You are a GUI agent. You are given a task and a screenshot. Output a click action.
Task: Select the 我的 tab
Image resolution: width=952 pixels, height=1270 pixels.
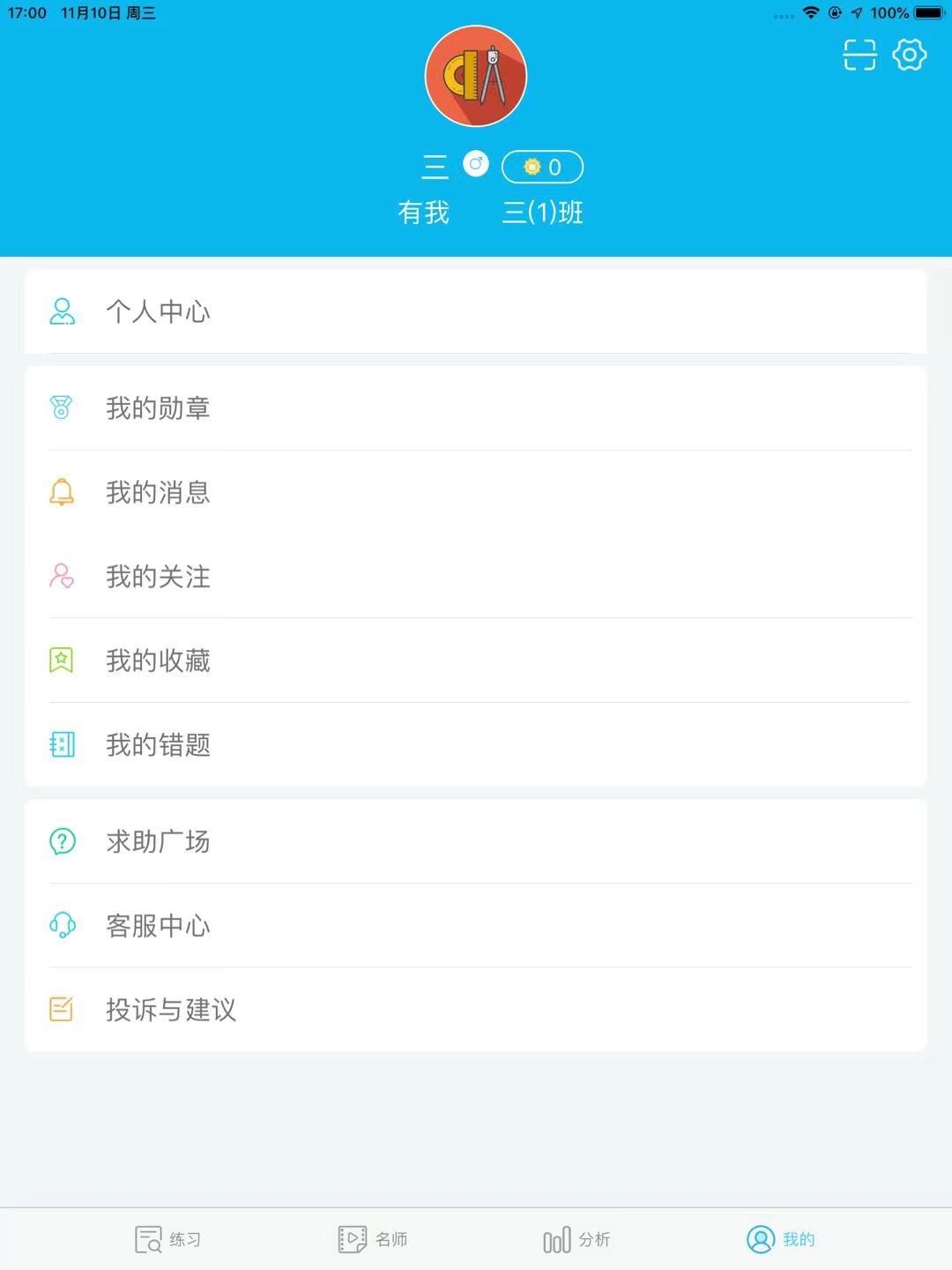(781, 1239)
